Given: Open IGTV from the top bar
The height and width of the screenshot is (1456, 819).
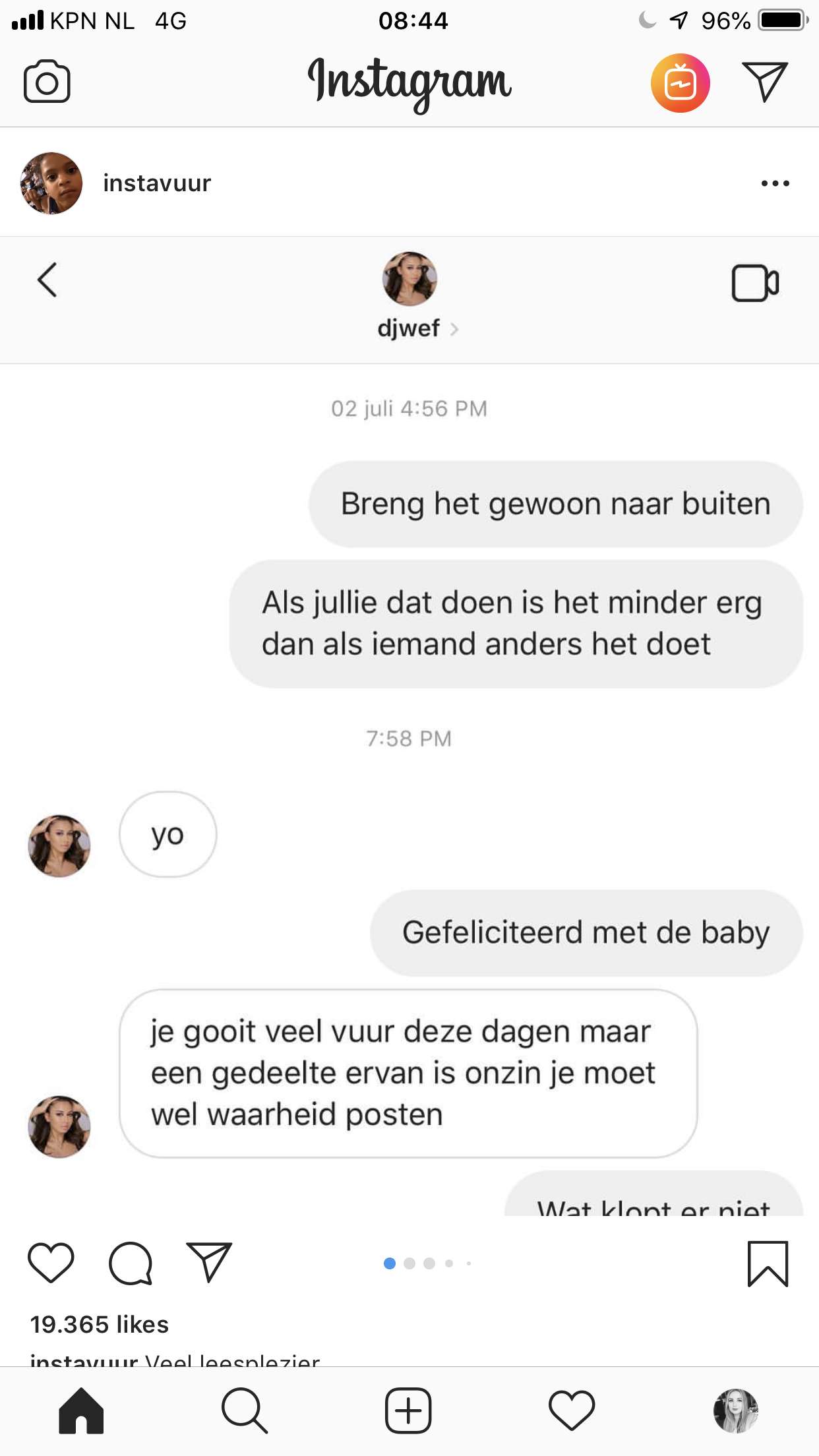Looking at the screenshot, I should click(x=680, y=83).
